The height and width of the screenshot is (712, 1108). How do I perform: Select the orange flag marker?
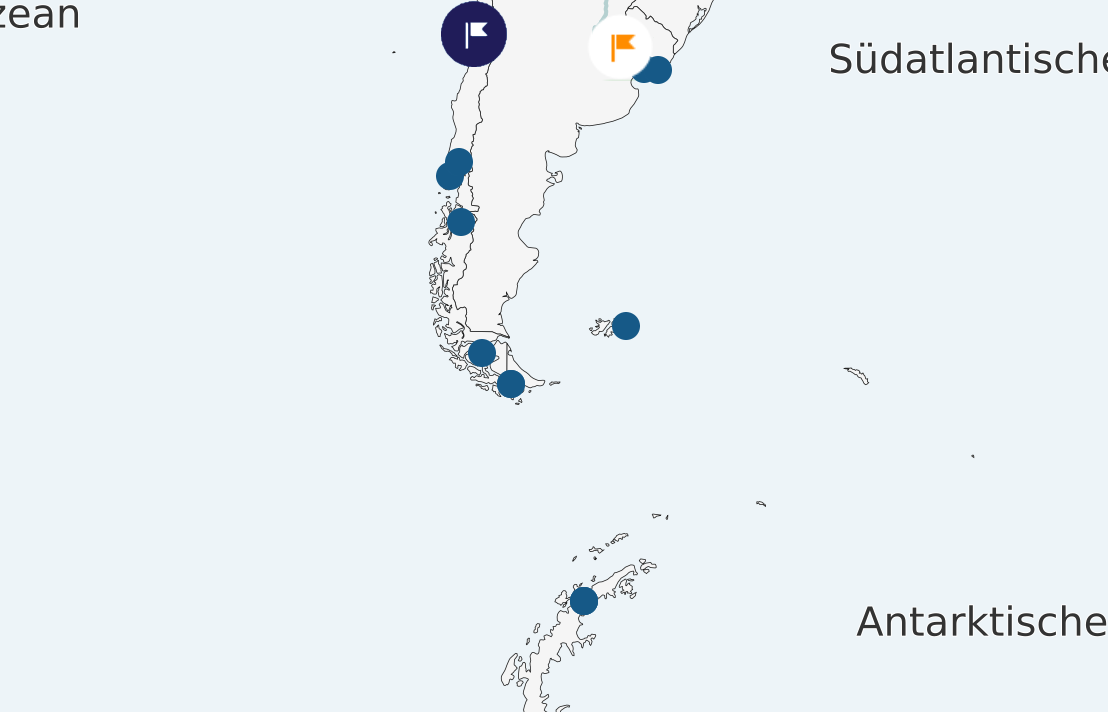(620, 47)
